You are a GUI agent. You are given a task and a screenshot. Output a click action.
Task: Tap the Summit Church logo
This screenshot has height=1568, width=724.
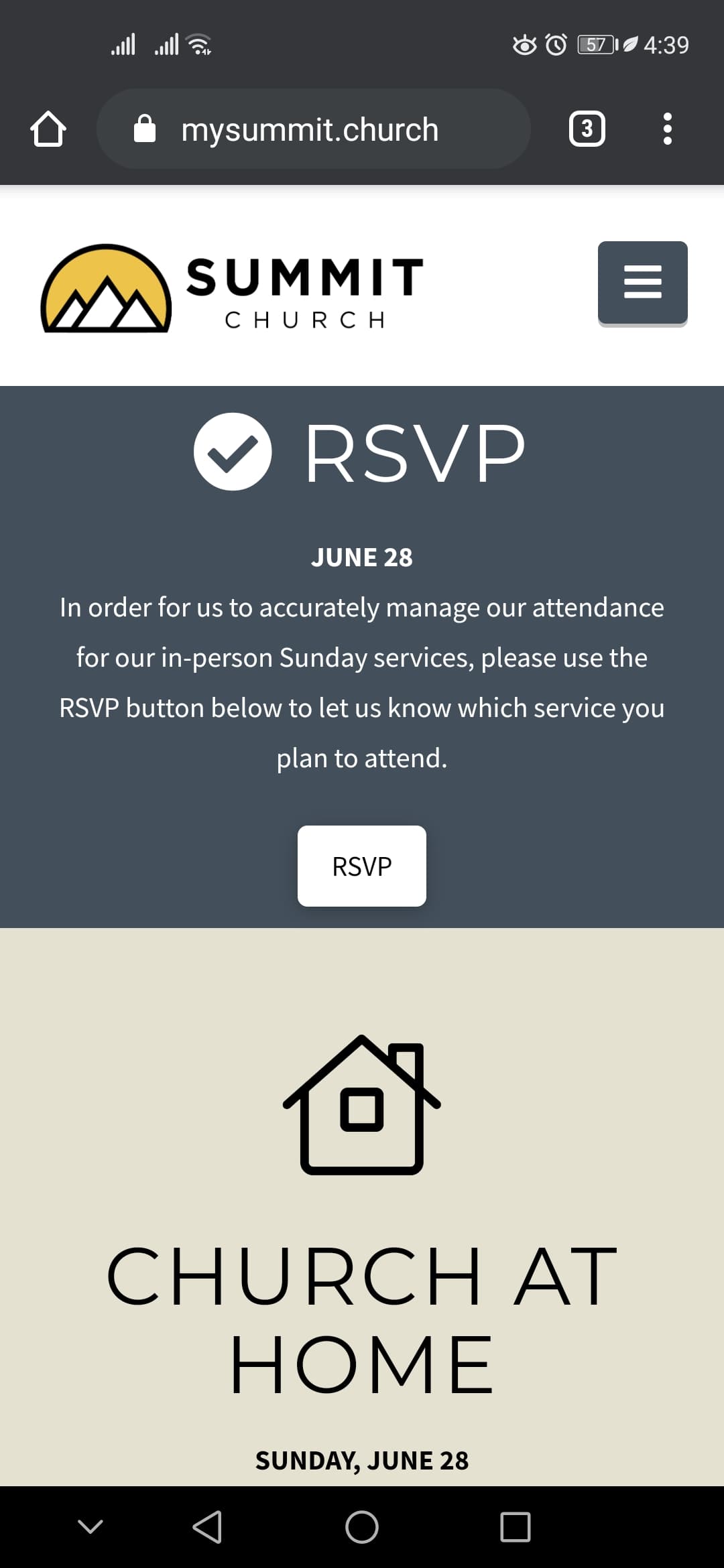233,288
